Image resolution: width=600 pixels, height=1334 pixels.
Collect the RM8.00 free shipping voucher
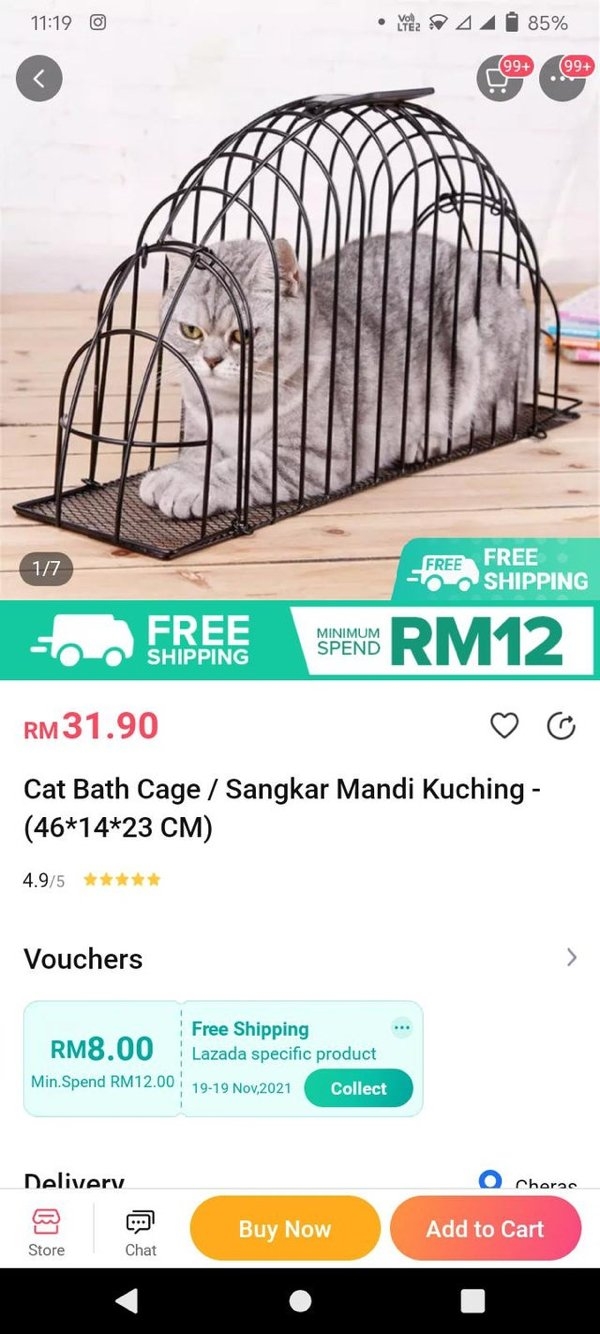[358, 1088]
